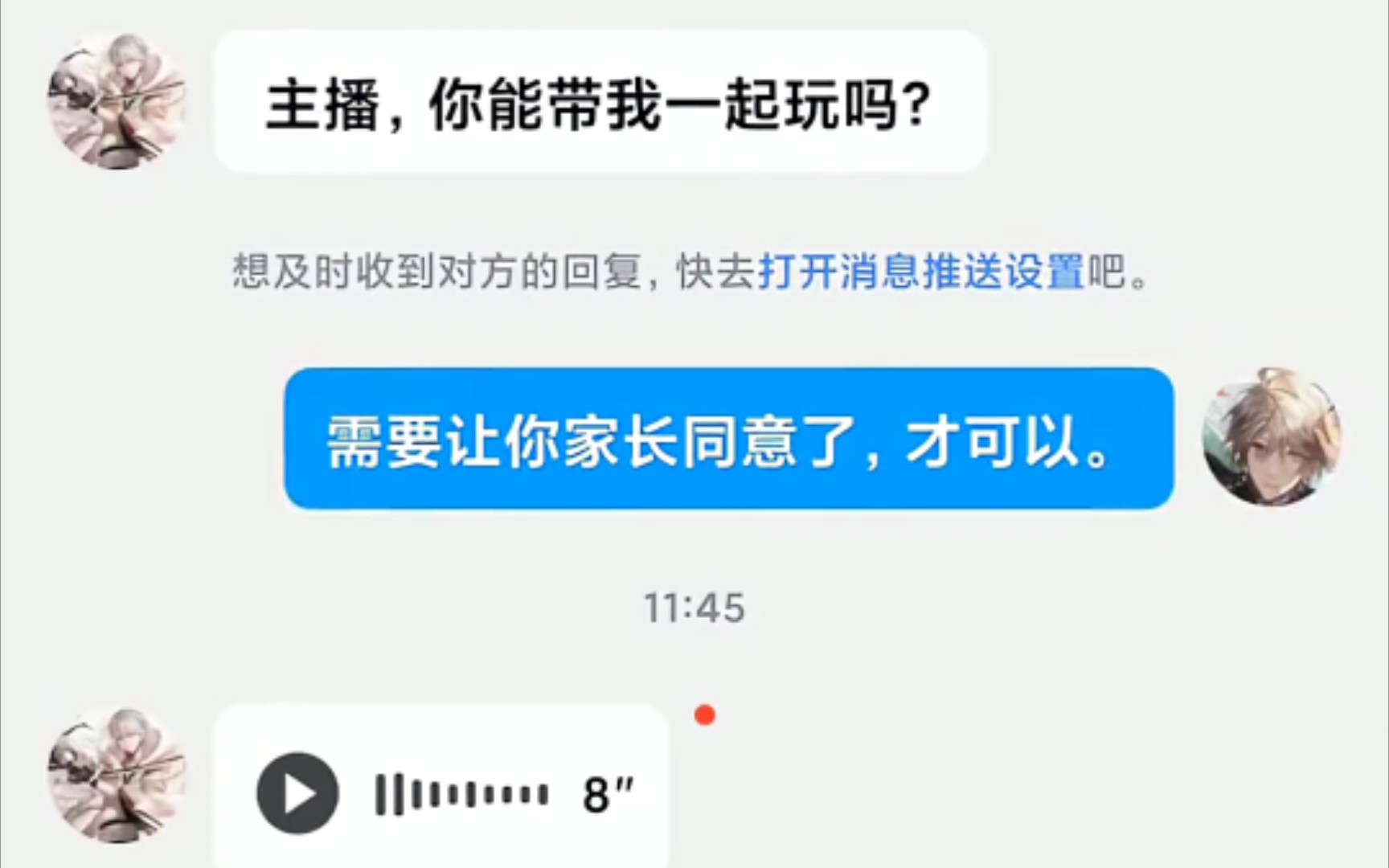Viewport: 1389px width, 868px height.
Task: Open the sender's avatar beside 主播 message
Action: pyautogui.click(x=117, y=102)
